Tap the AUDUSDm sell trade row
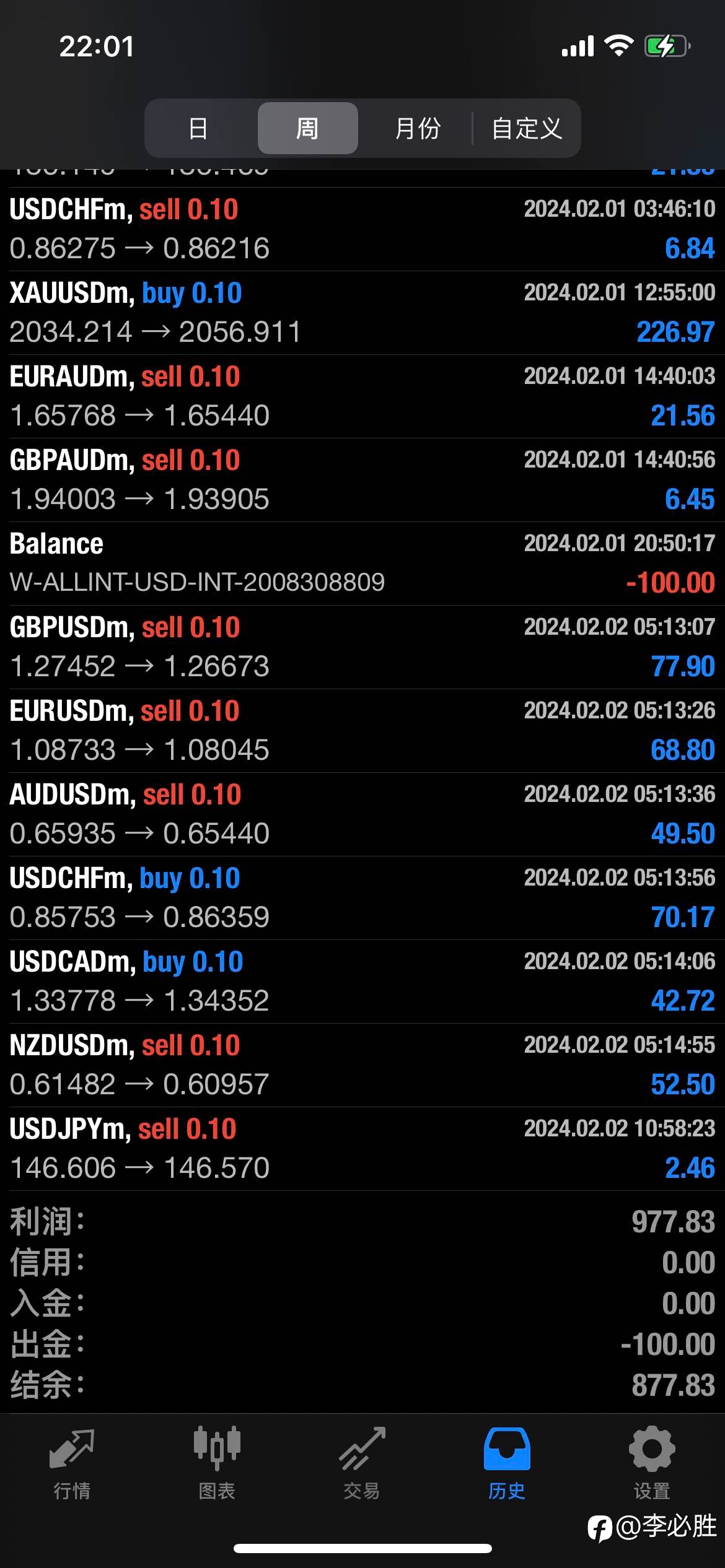This screenshot has width=725, height=1568. 362,814
